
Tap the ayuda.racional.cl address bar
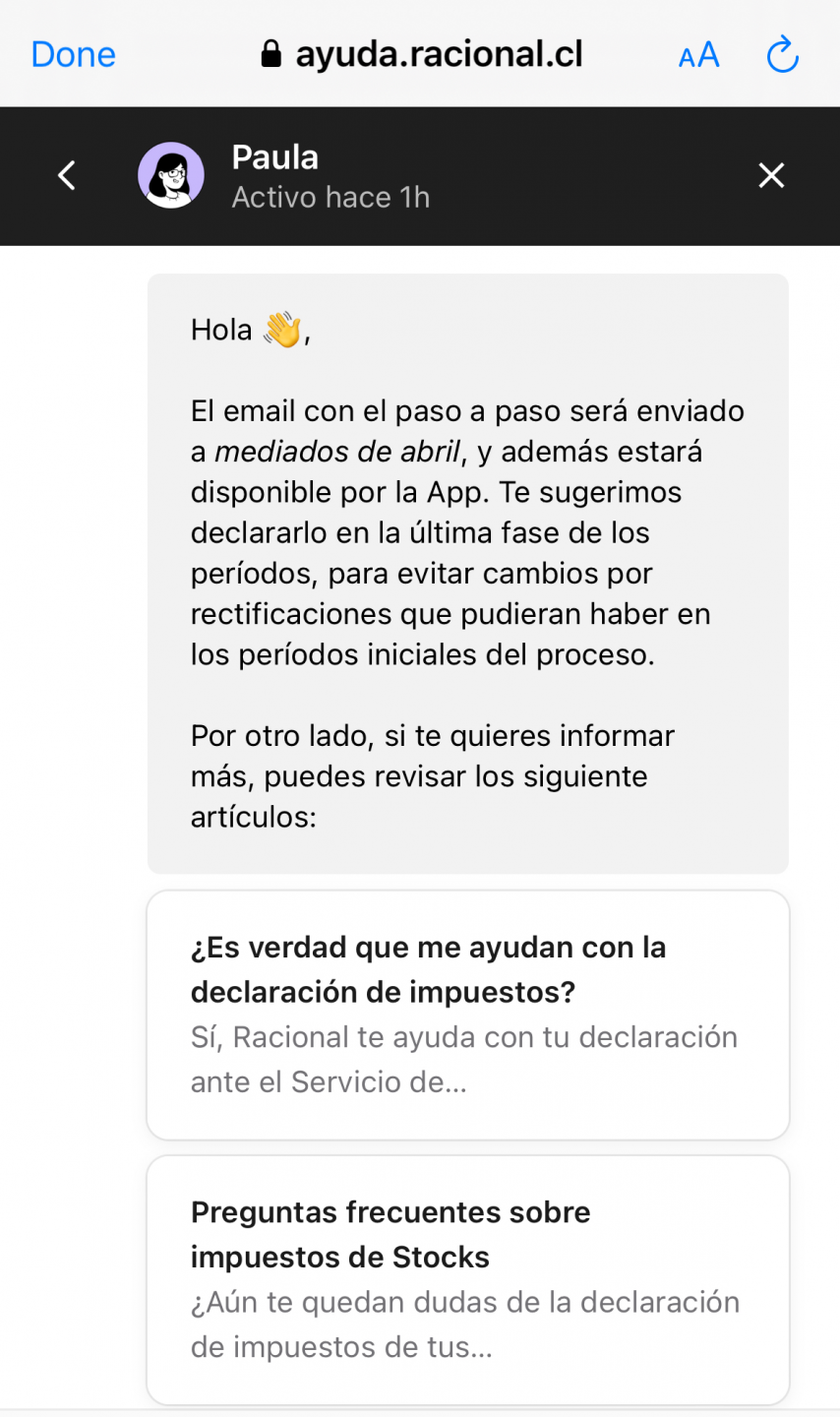point(423,54)
